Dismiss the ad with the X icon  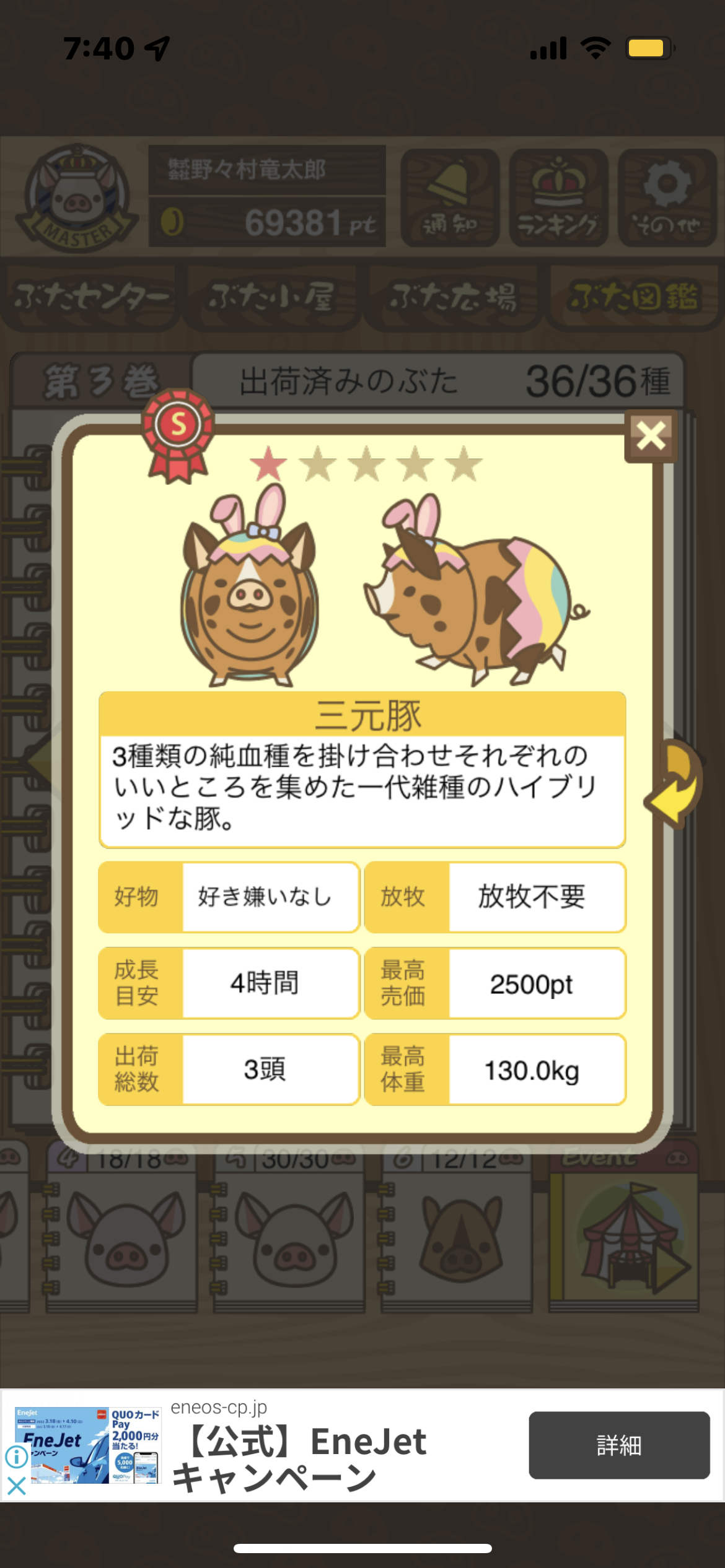[16, 1486]
